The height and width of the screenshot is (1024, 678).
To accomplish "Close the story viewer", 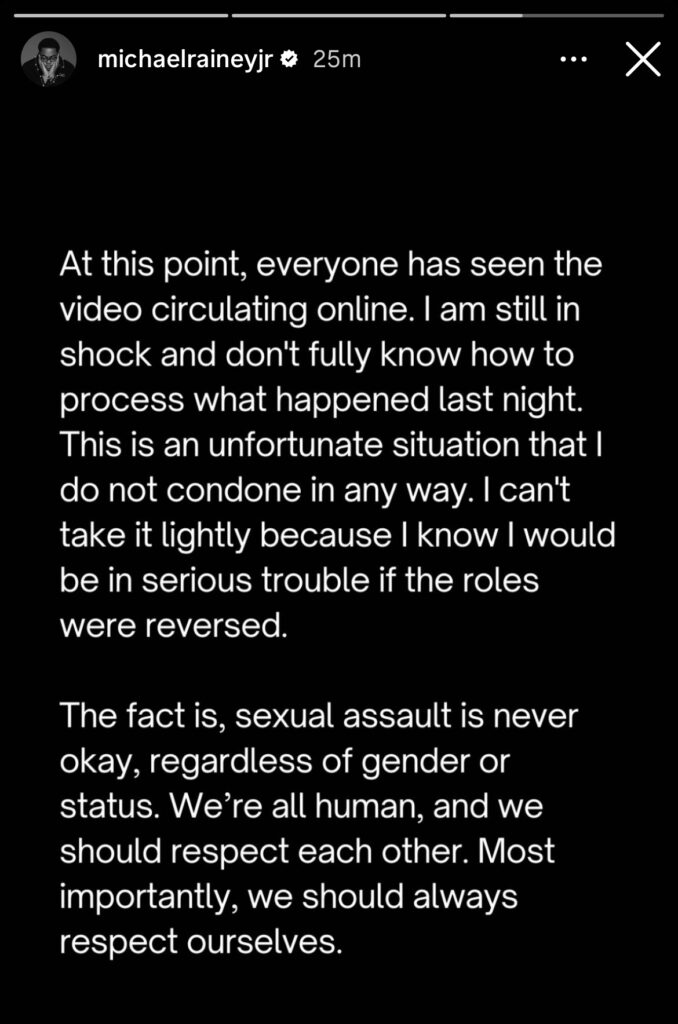I will [642, 59].
